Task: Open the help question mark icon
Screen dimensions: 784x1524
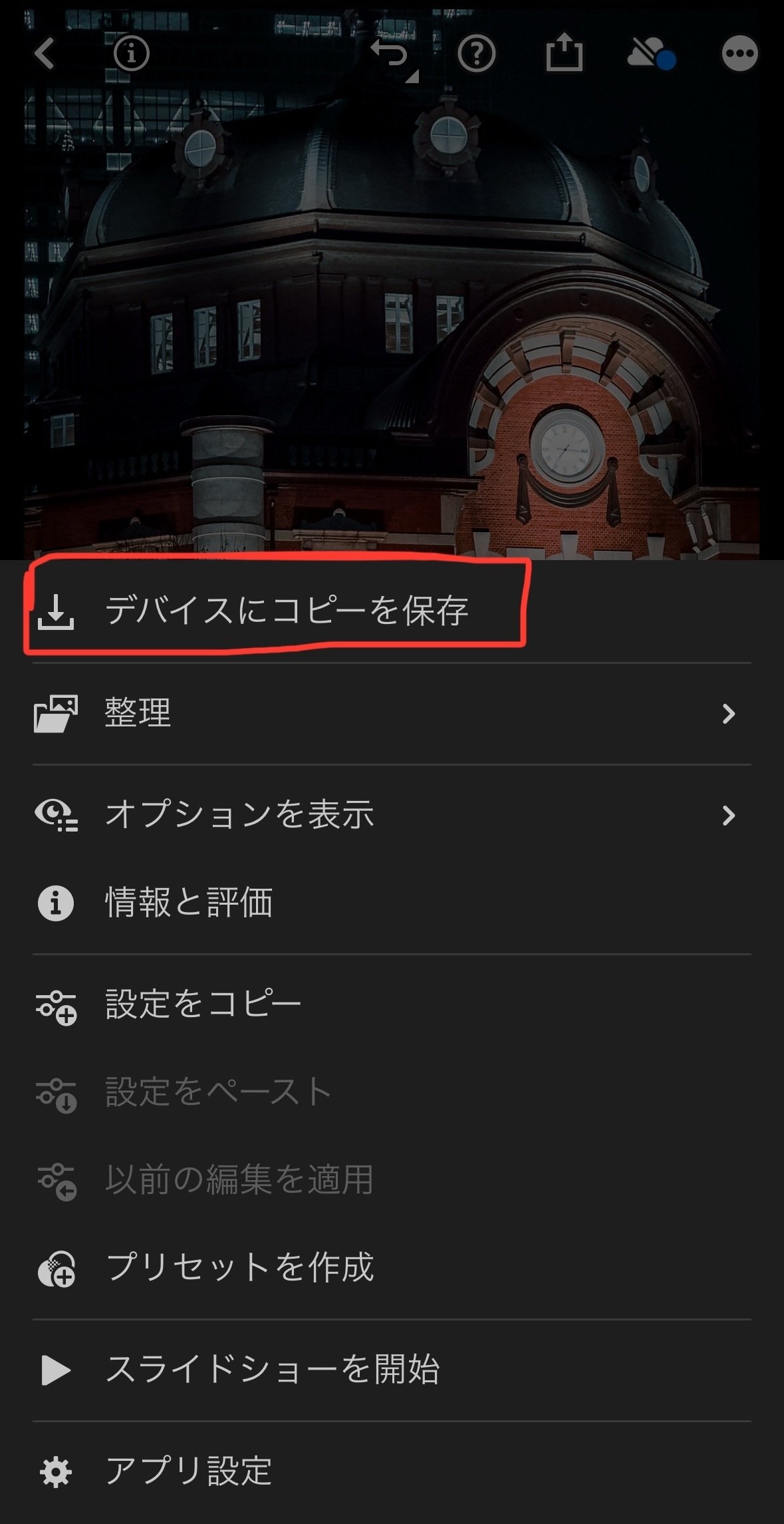Action: tap(476, 53)
